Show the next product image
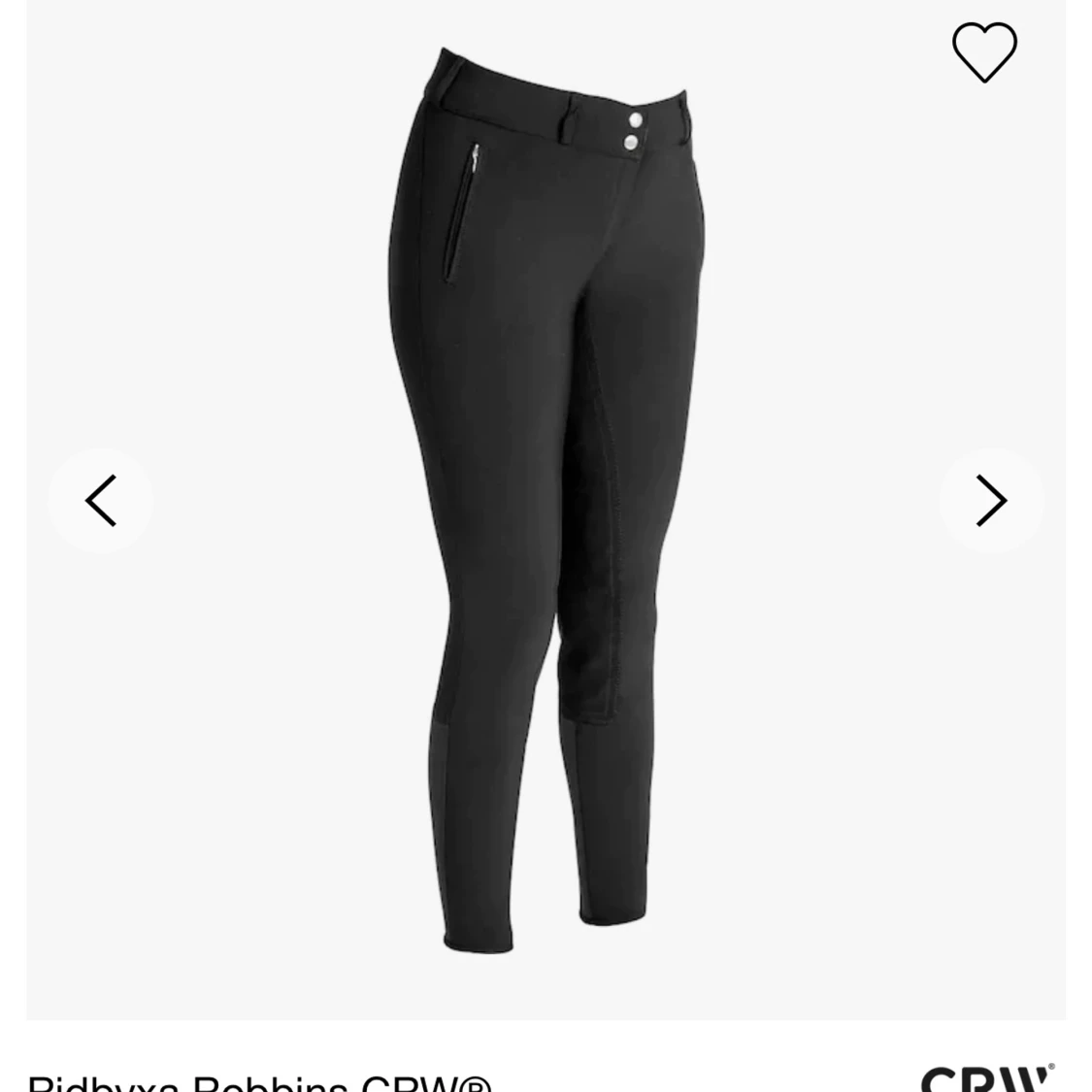Screen dimensions: 1092x1092 pyautogui.click(x=990, y=501)
